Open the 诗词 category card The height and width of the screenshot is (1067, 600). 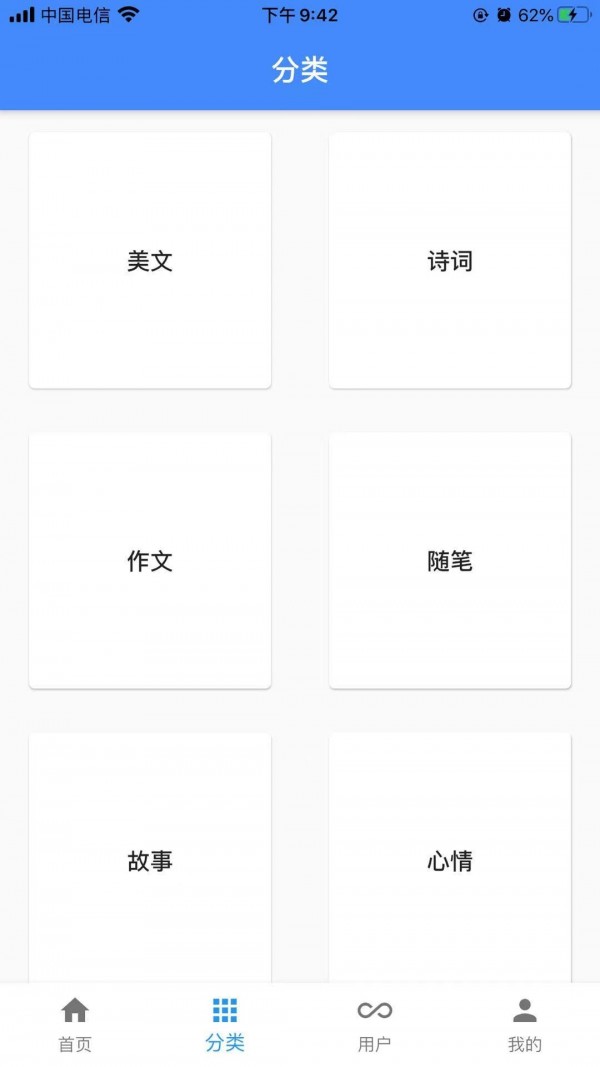coord(450,260)
